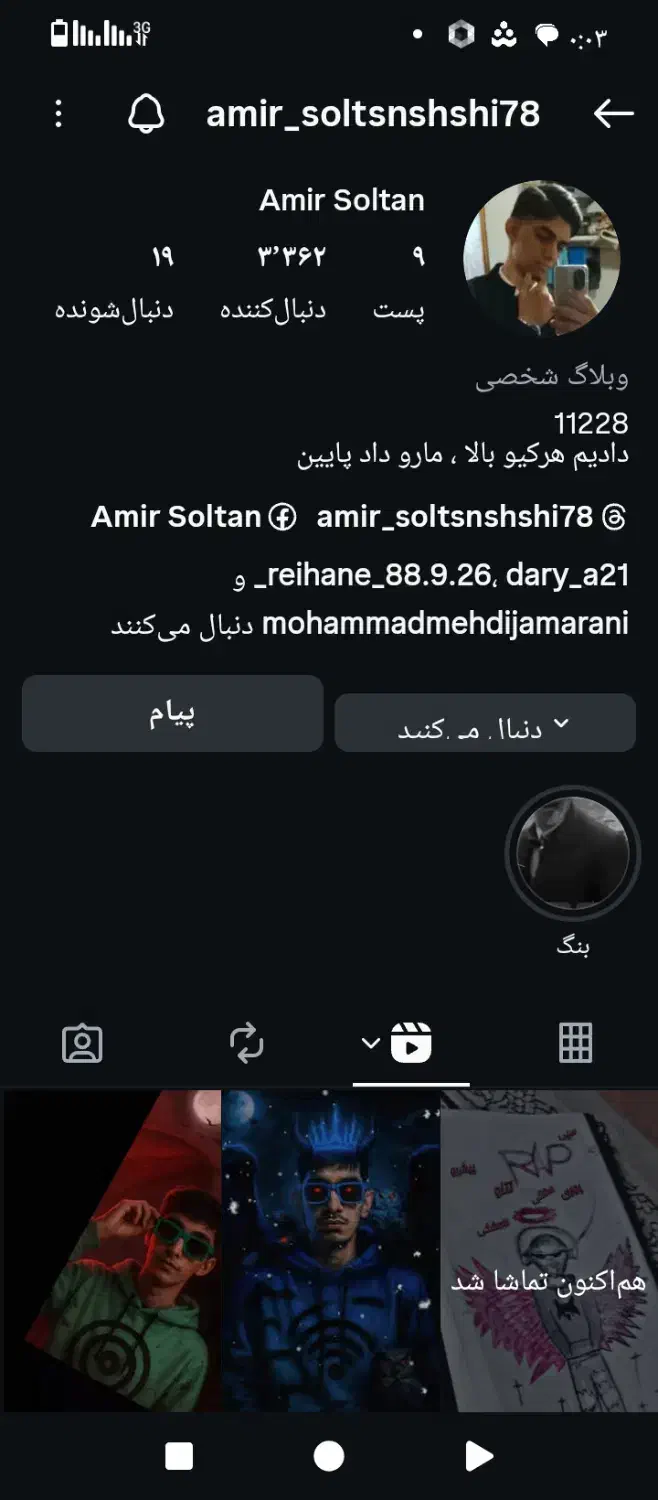The width and height of the screenshot is (658, 1500).
Task: Go to the home screen via the circle button
Action: coord(329,1456)
